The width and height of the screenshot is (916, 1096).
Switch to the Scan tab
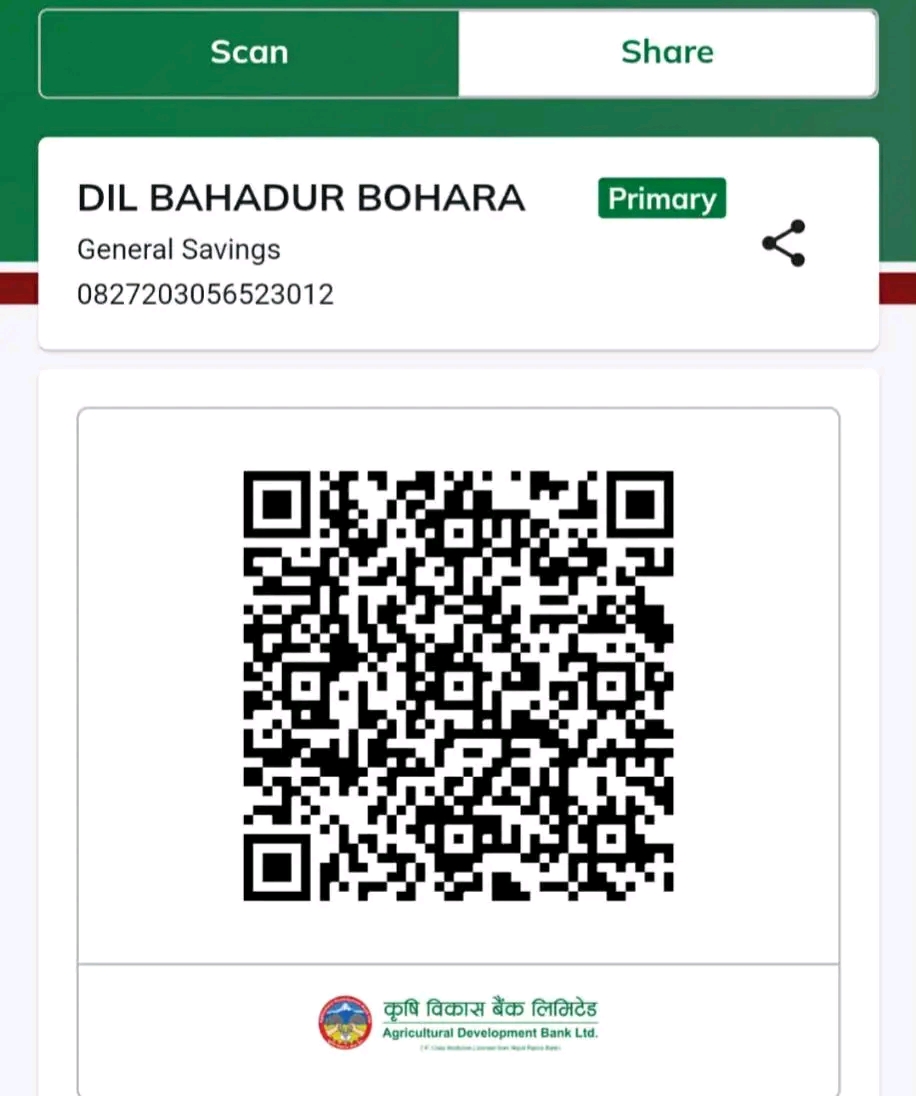[249, 53]
